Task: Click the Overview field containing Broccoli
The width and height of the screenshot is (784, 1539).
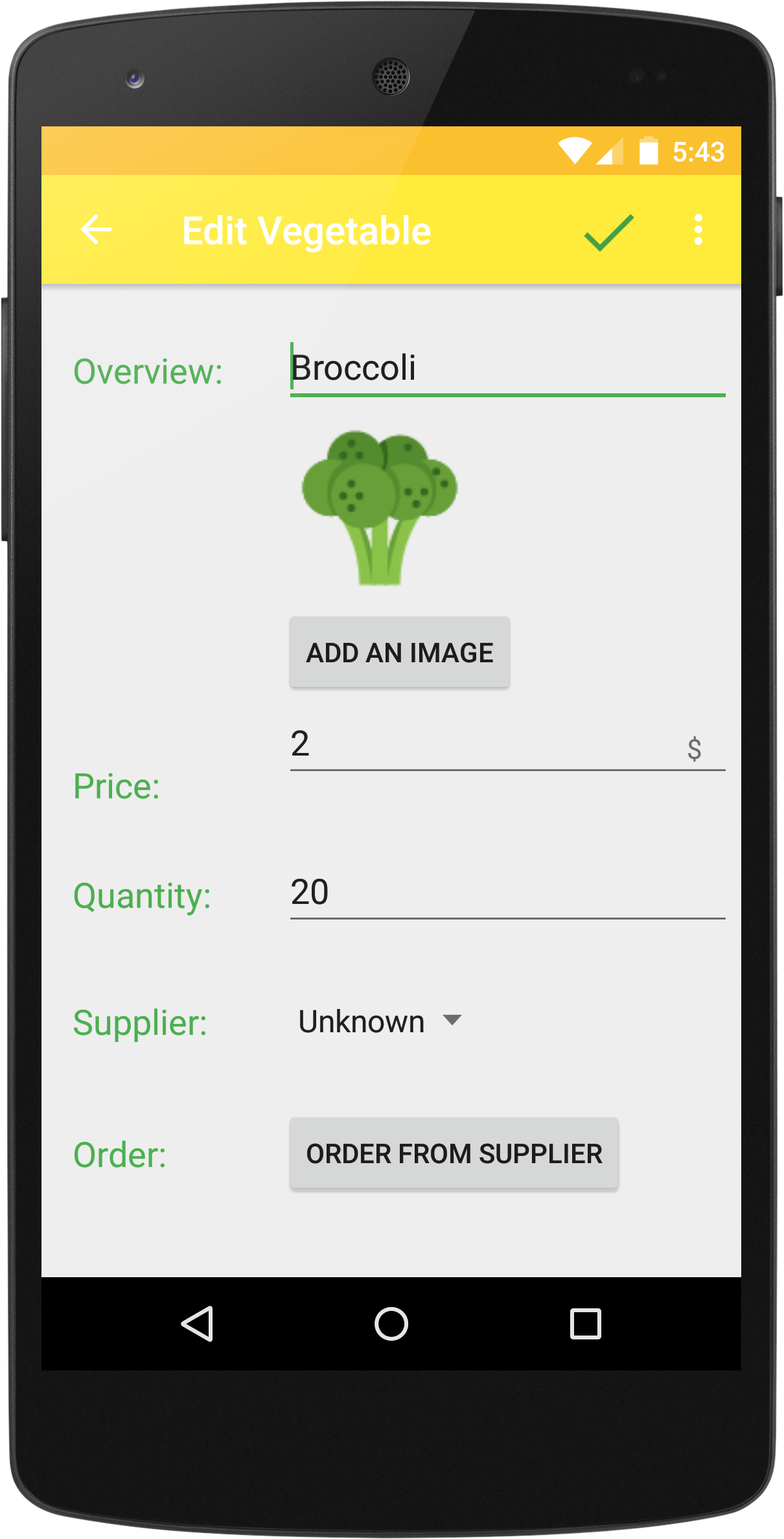Action: tap(454, 367)
